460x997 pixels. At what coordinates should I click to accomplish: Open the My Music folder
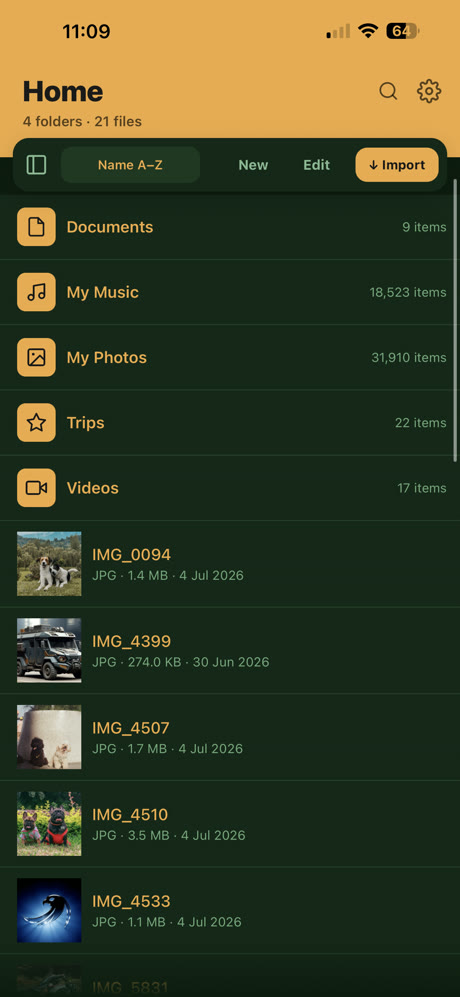pos(230,292)
